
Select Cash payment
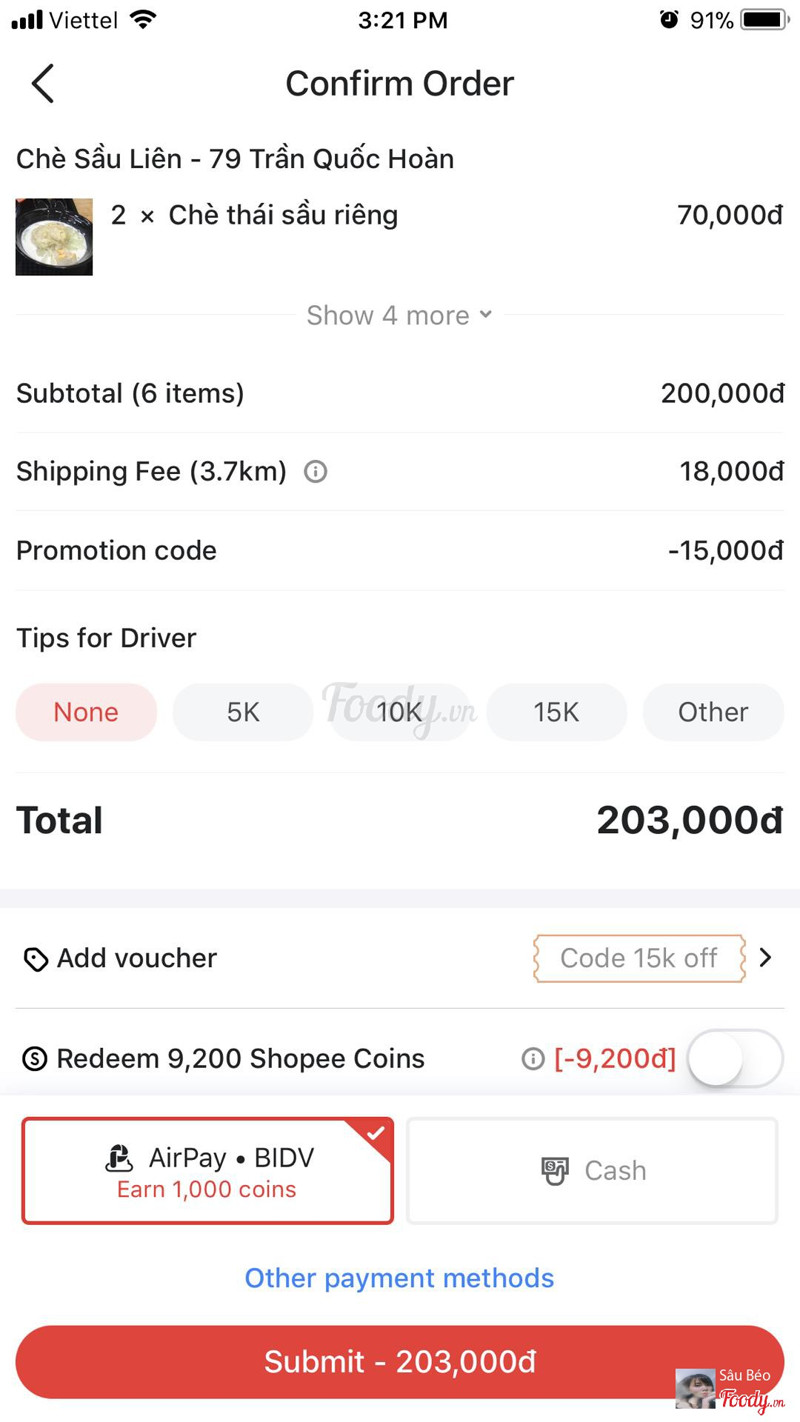(x=592, y=1171)
